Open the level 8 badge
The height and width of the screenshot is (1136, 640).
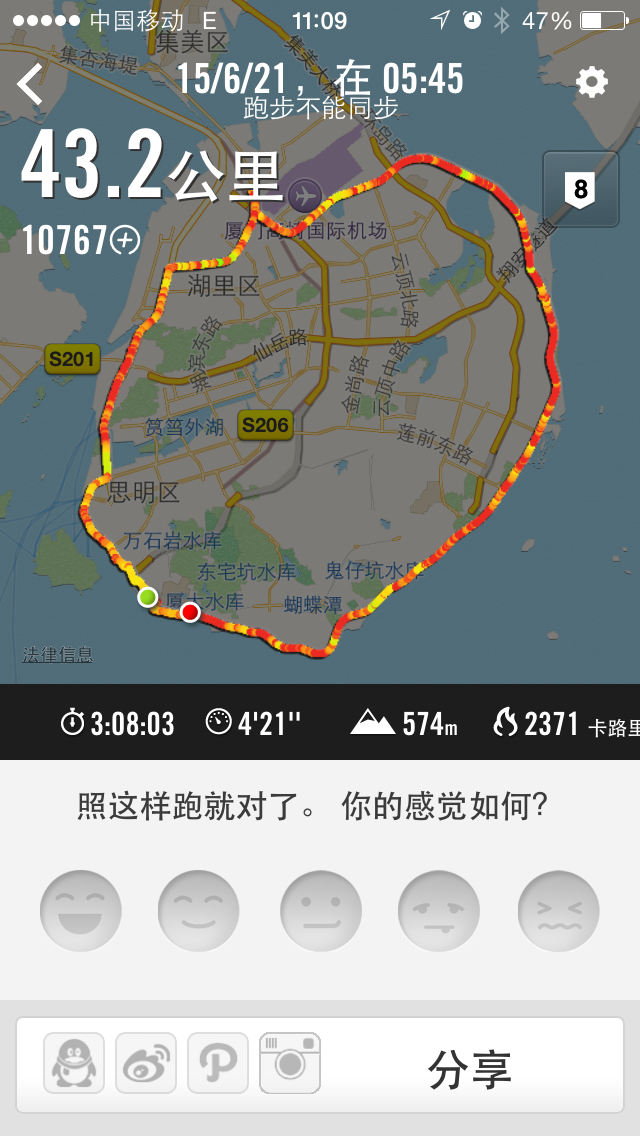580,188
